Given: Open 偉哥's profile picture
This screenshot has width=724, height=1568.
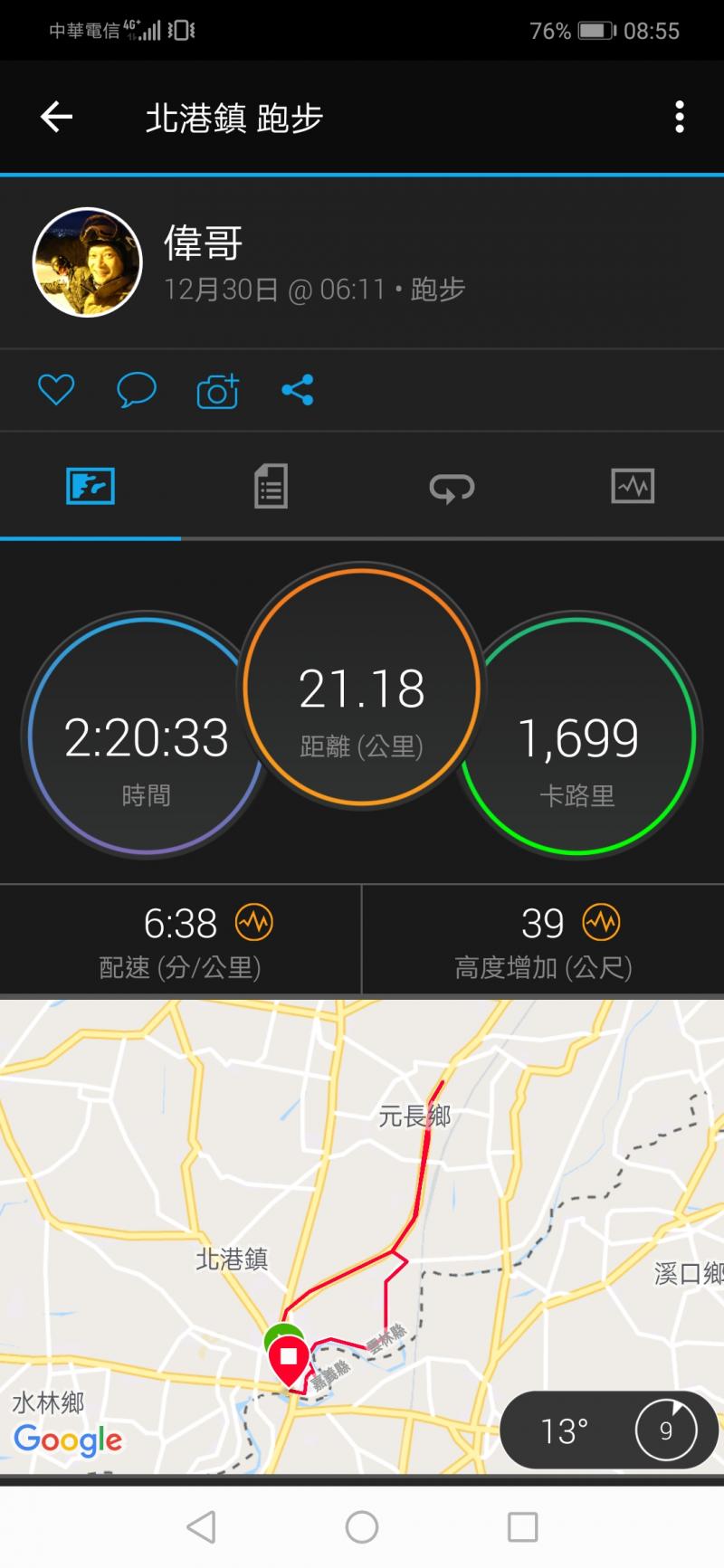Looking at the screenshot, I should click(88, 262).
